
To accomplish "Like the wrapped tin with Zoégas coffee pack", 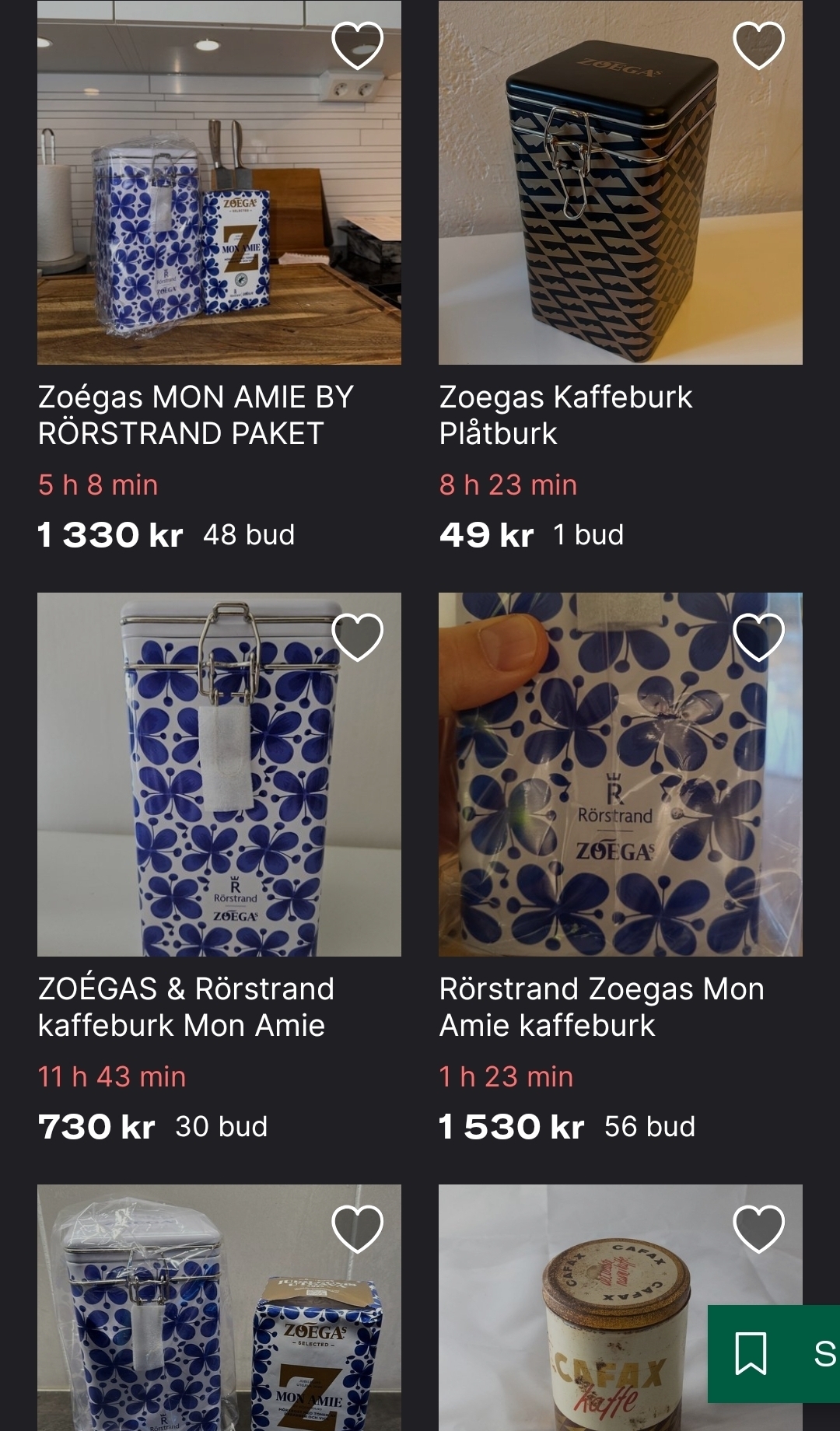I will click(x=357, y=1229).
